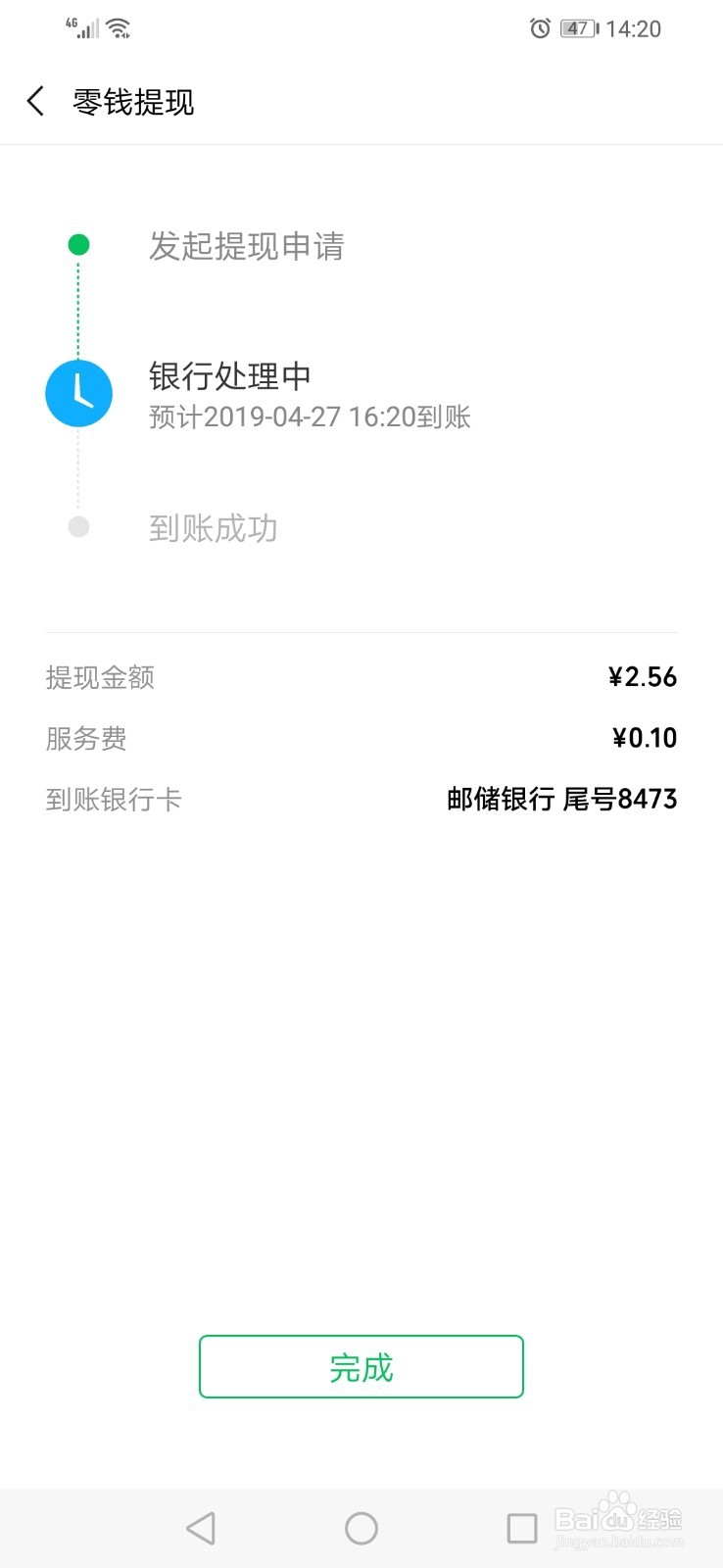This screenshot has width=723, height=1568.
Task: Select the green dot at 发起提现申请
Action: [x=79, y=245]
